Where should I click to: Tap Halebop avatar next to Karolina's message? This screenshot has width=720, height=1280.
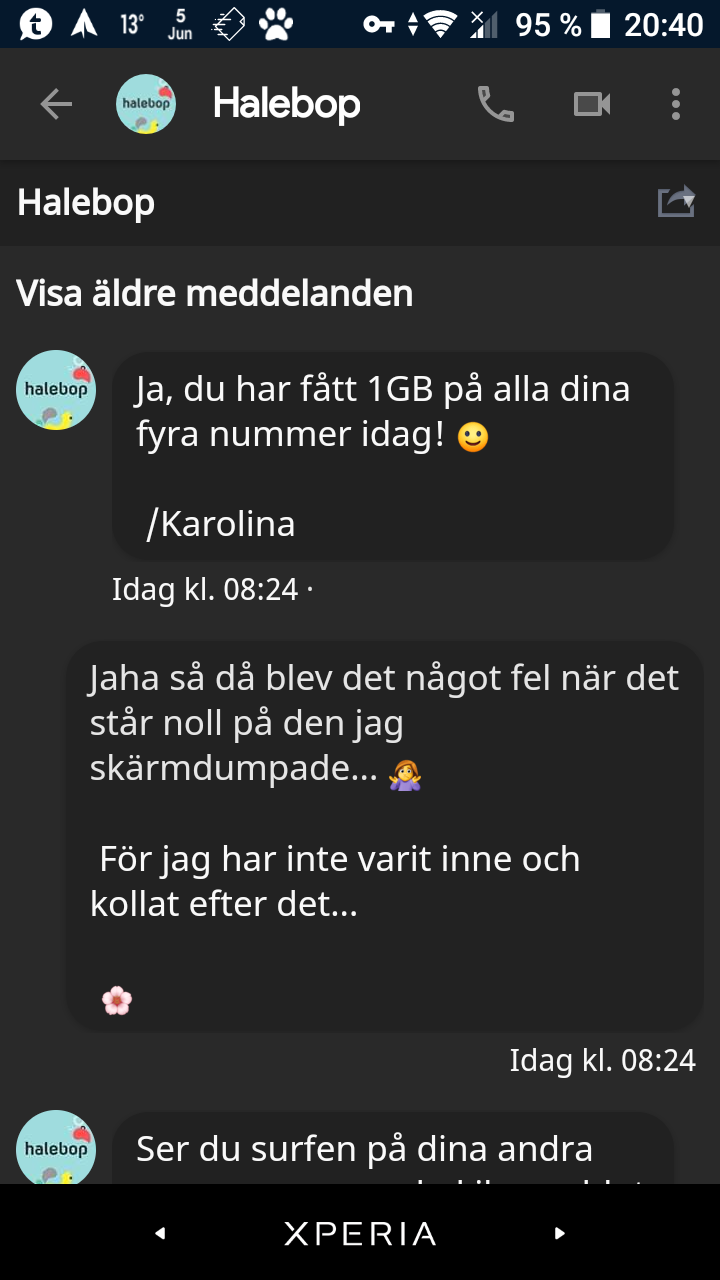[x=56, y=390]
